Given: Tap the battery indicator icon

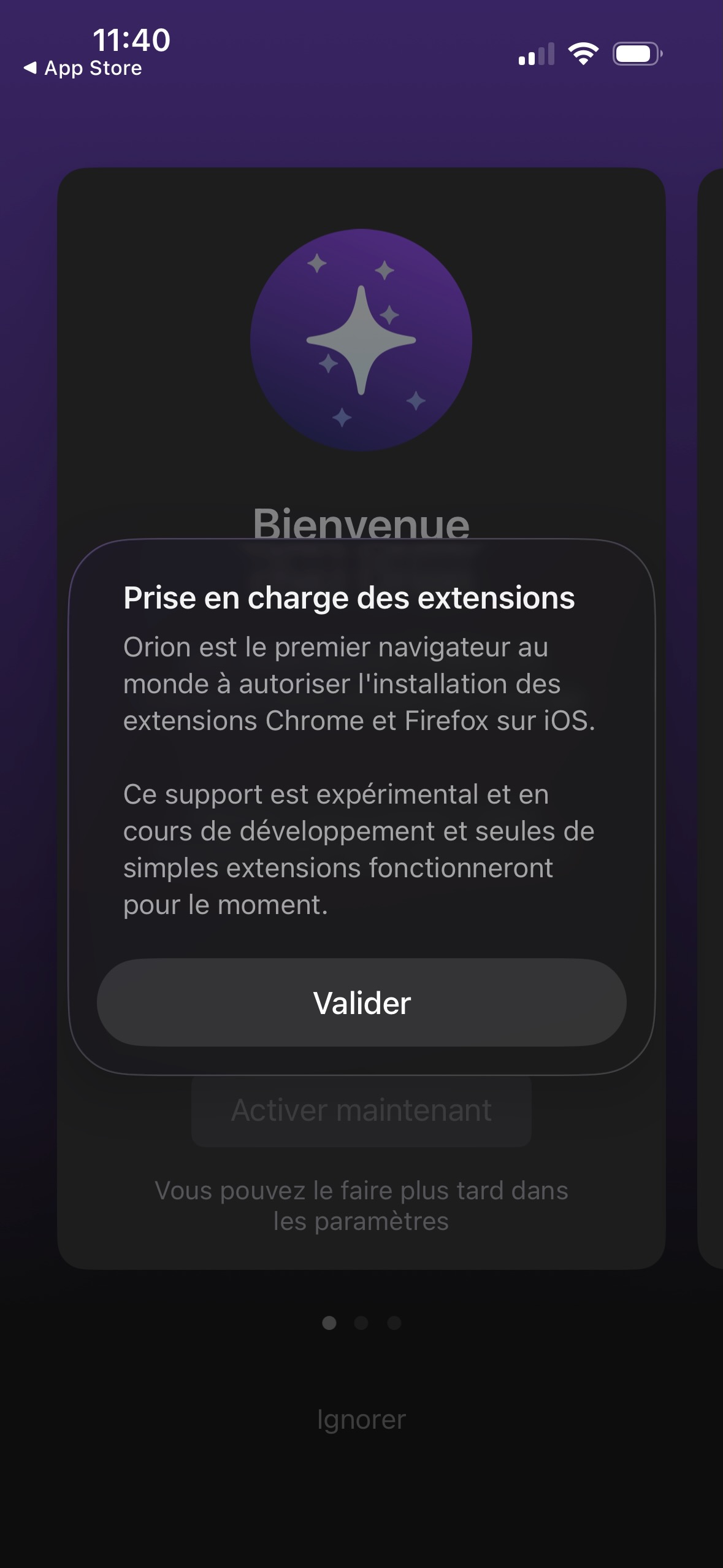Looking at the screenshot, I should click(x=635, y=55).
